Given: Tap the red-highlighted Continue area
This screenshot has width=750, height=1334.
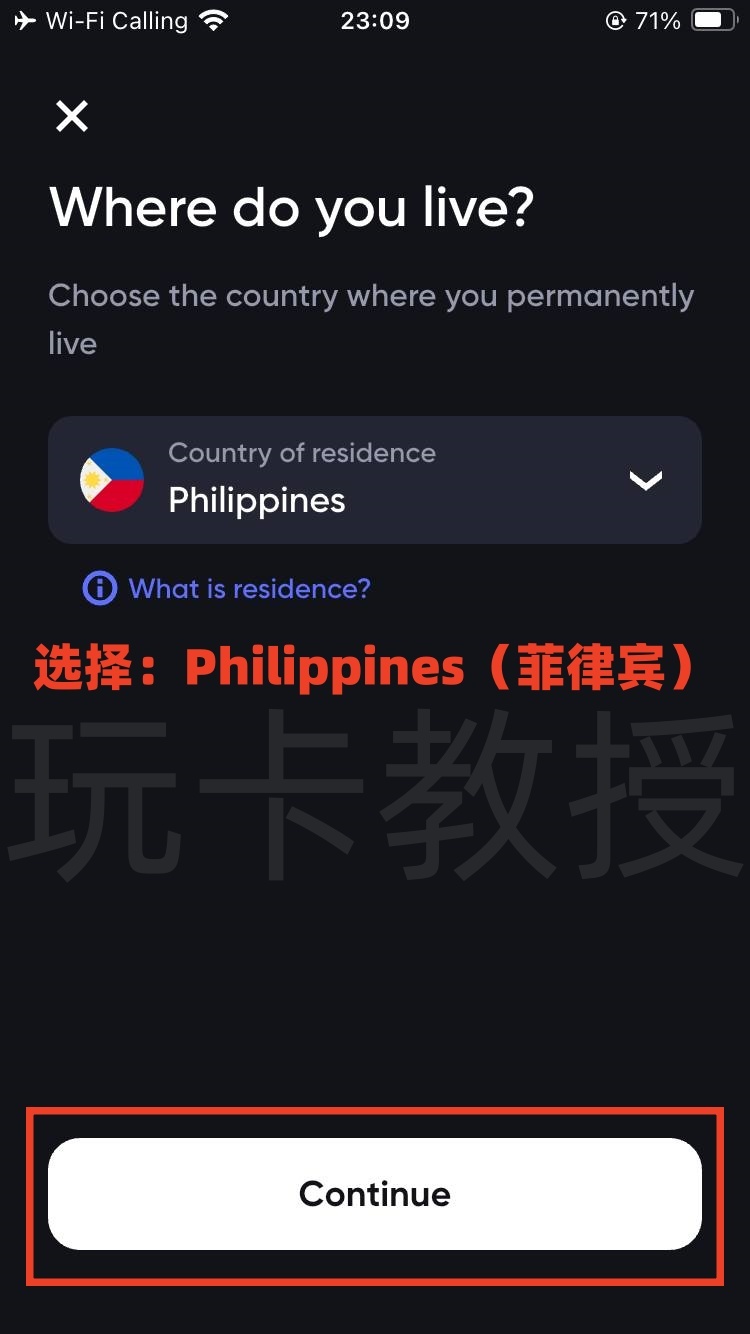Looking at the screenshot, I should point(375,1193).
